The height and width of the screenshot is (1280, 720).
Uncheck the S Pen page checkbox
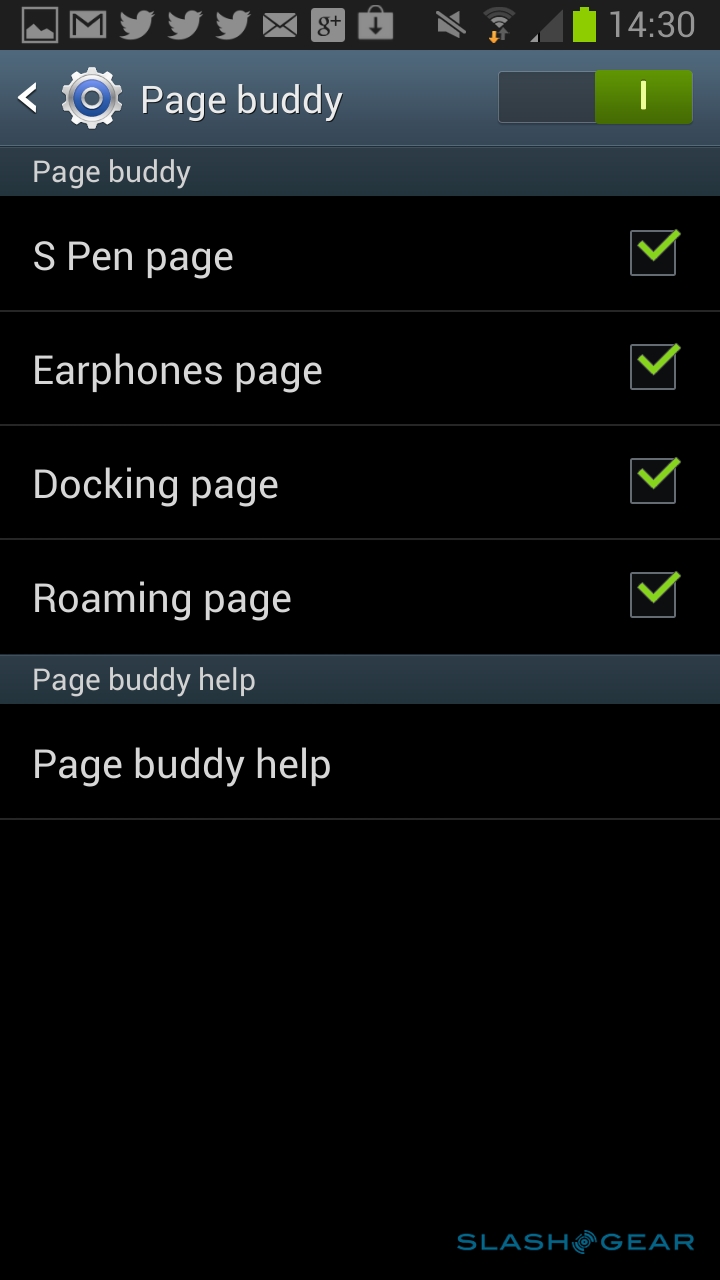[x=653, y=253]
